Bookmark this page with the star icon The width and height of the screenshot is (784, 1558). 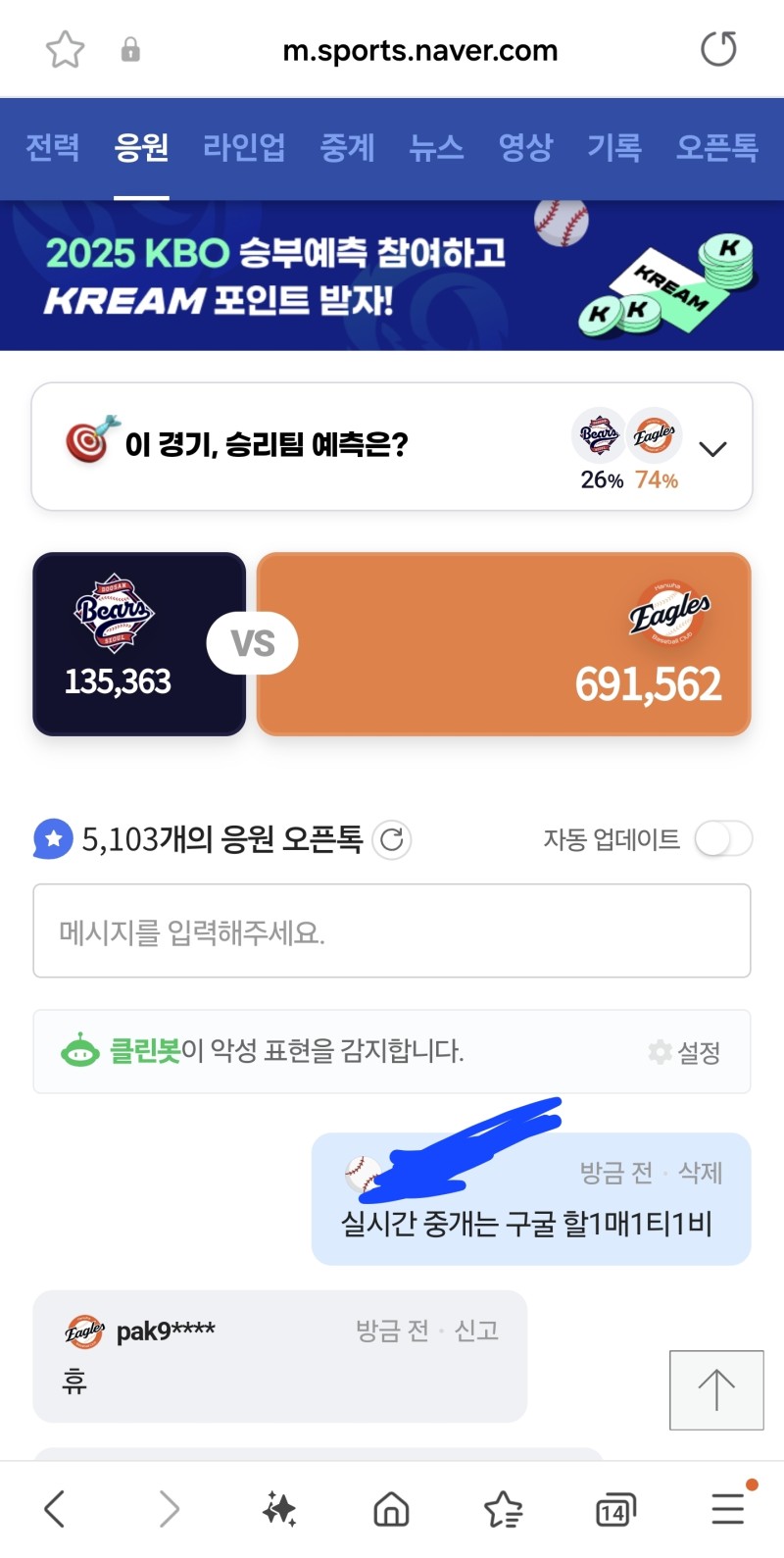[66, 49]
